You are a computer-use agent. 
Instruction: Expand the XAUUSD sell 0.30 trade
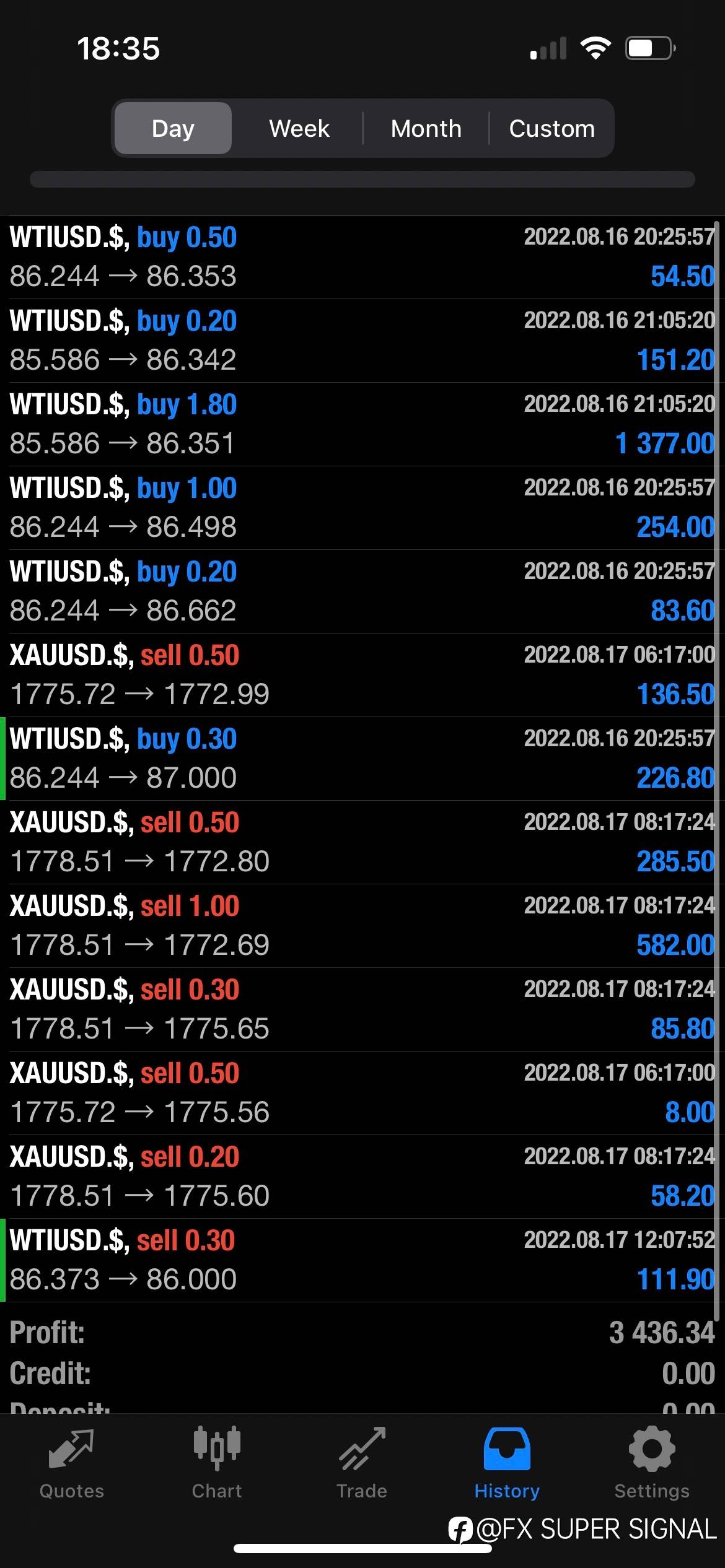362,1009
